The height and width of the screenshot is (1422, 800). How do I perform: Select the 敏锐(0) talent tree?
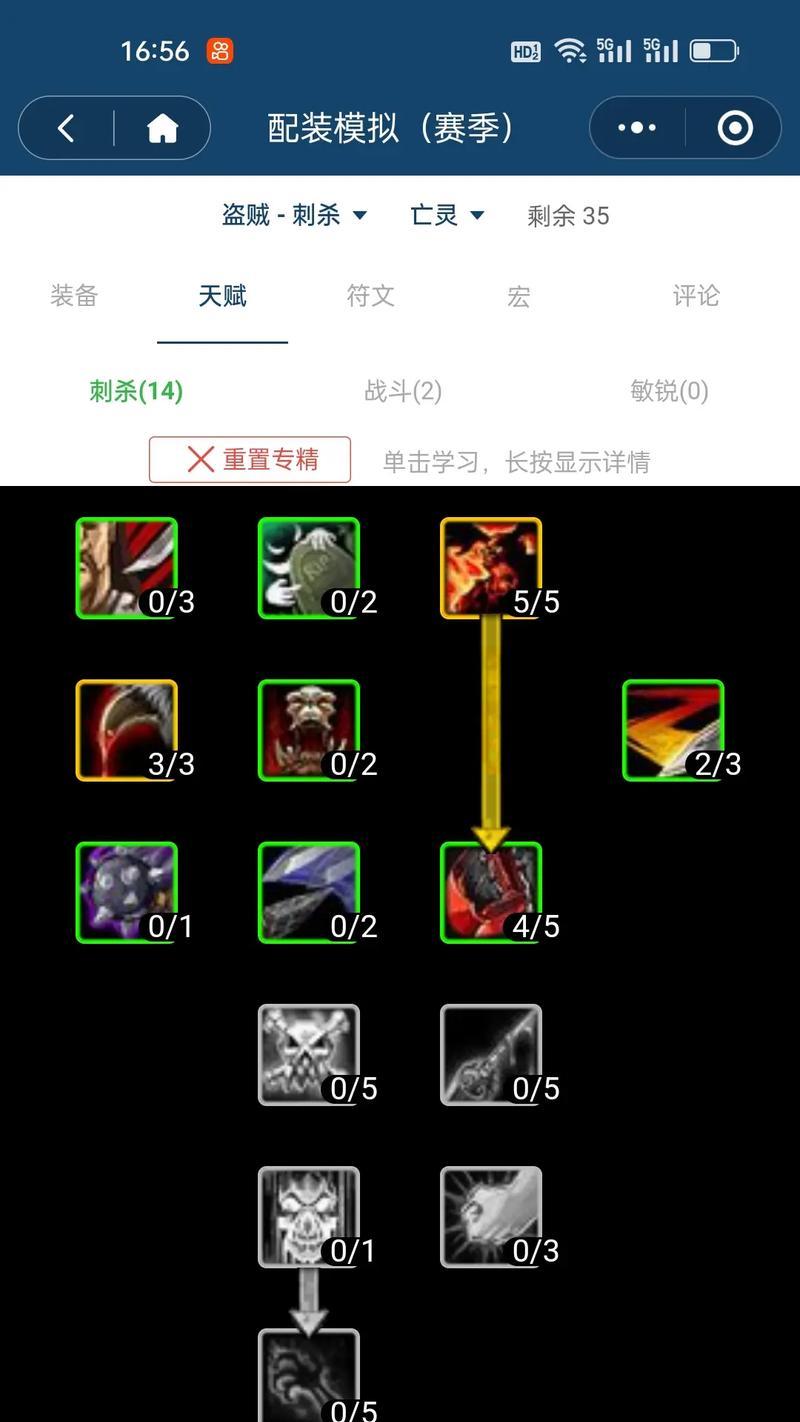click(669, 391)
